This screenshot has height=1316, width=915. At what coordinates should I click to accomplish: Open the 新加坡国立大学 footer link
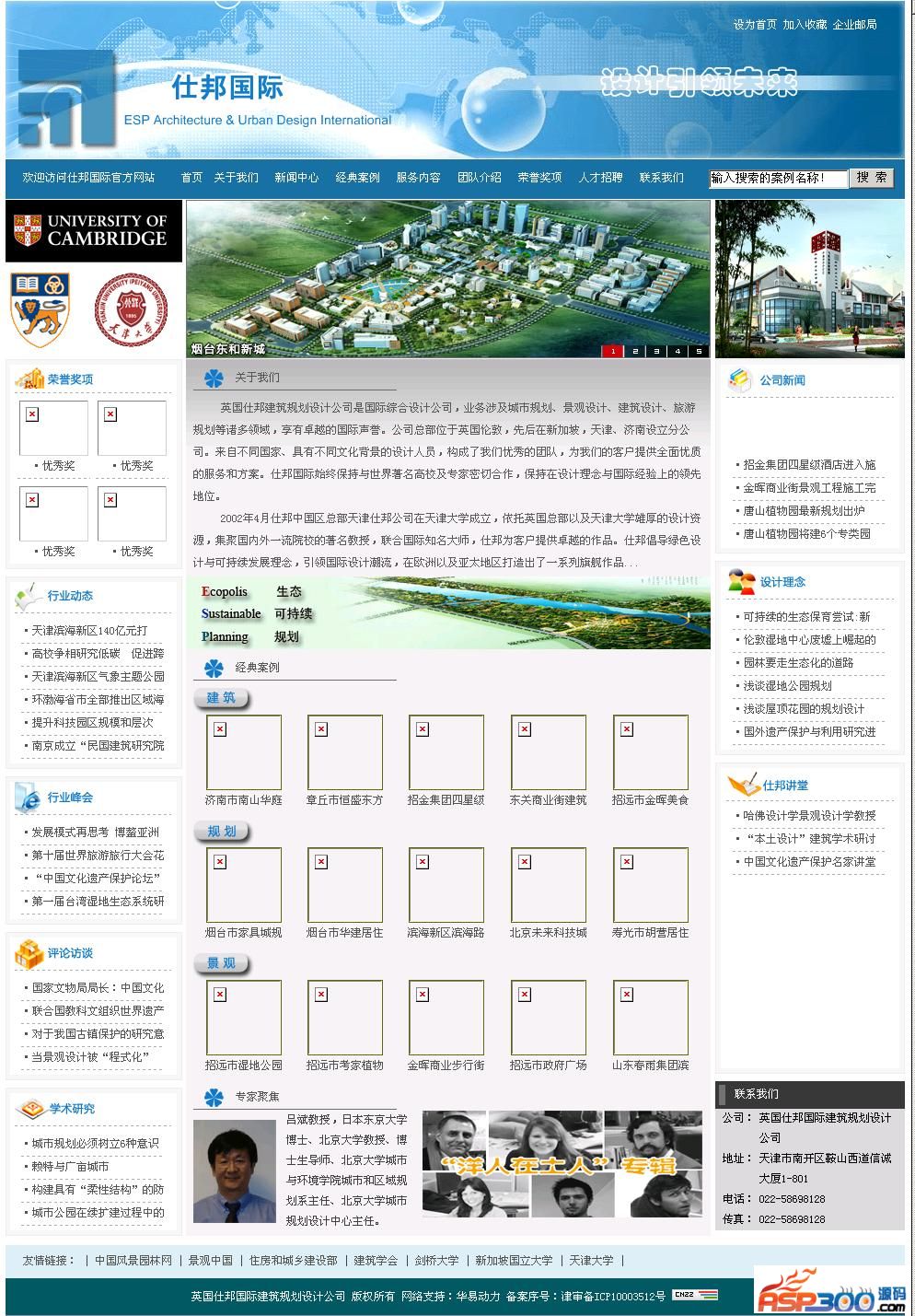point(514,1261)
